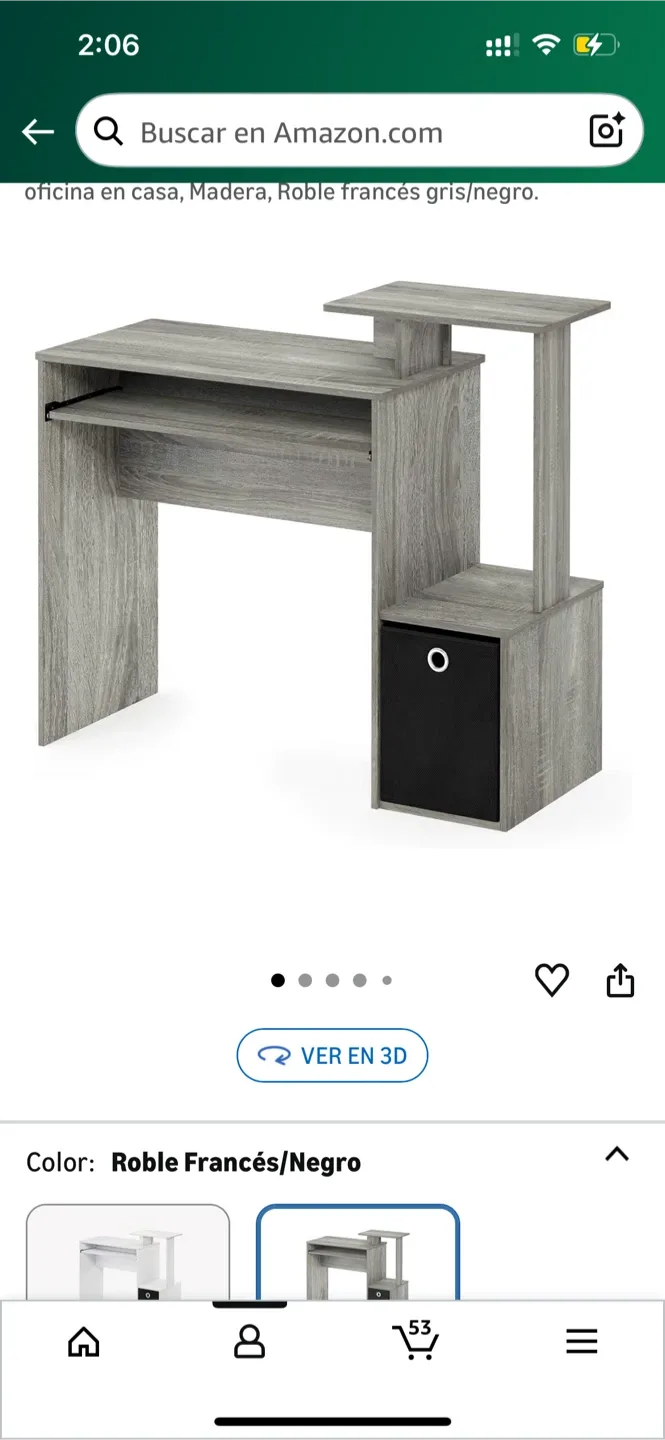Image resolution: width=665 pixels, height=1440 pixels.
Task: Open the shopping cart with 53 items
Action: 415,1342
